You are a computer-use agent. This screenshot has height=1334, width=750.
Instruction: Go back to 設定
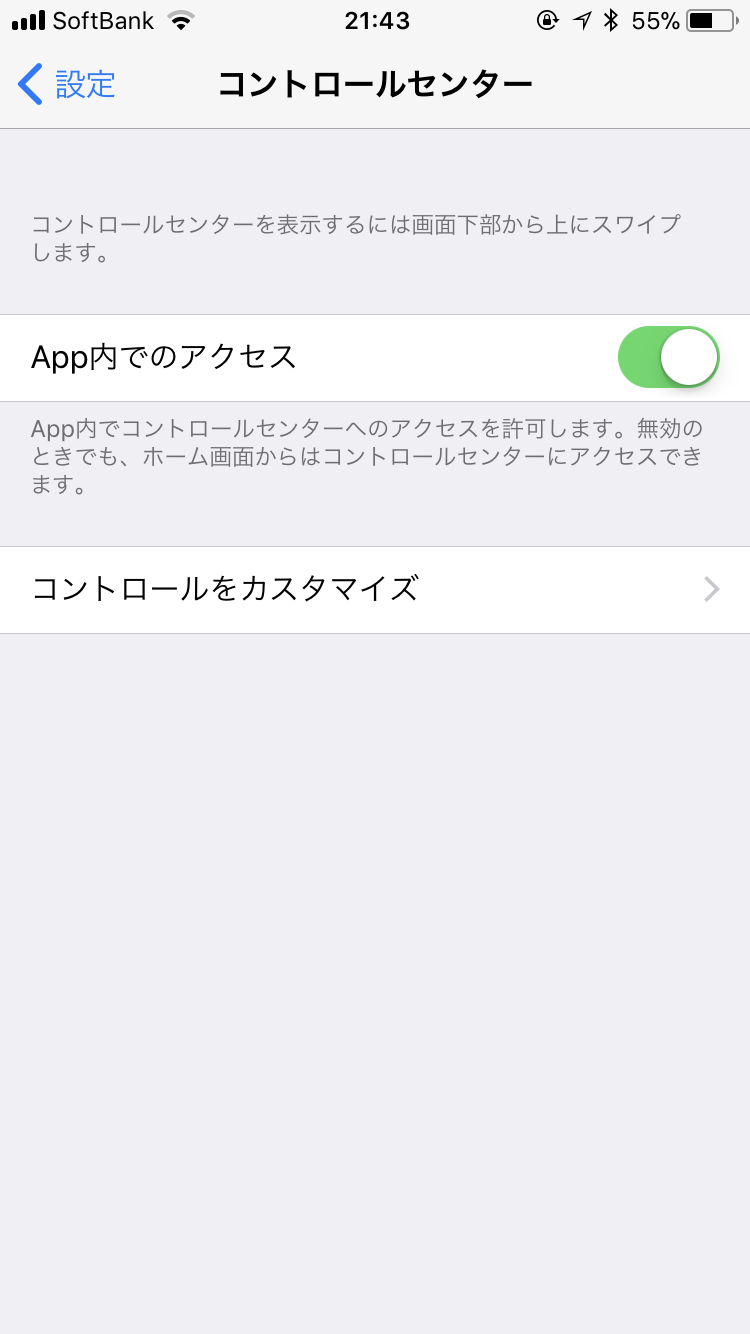point(66,84)
